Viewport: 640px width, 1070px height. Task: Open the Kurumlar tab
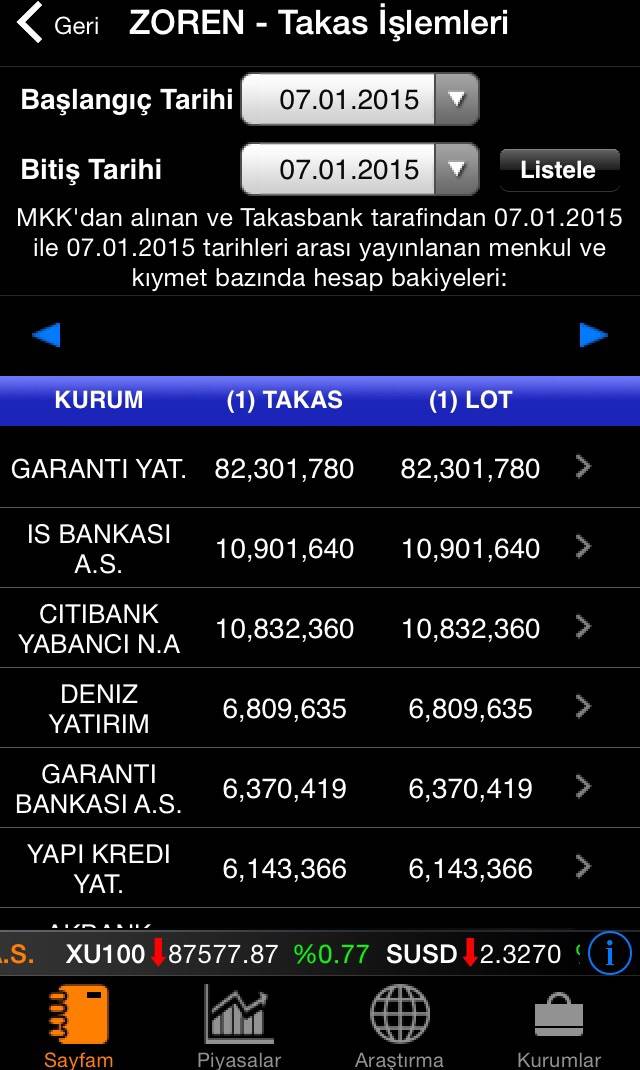coord(559,1025)
